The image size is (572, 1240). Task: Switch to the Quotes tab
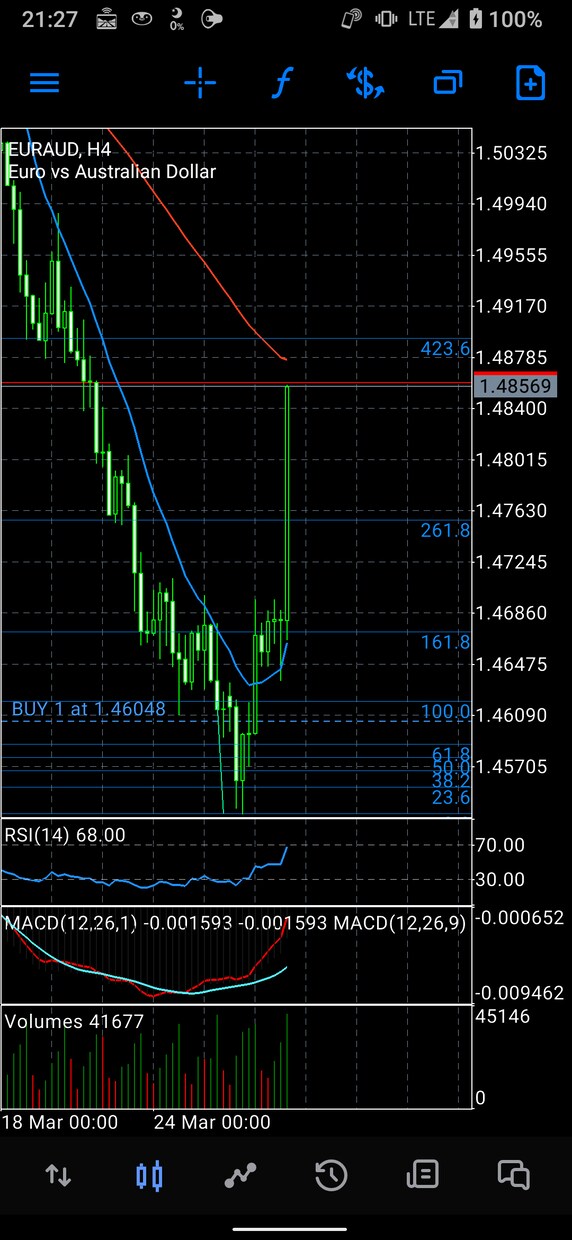click(58, 1176)
